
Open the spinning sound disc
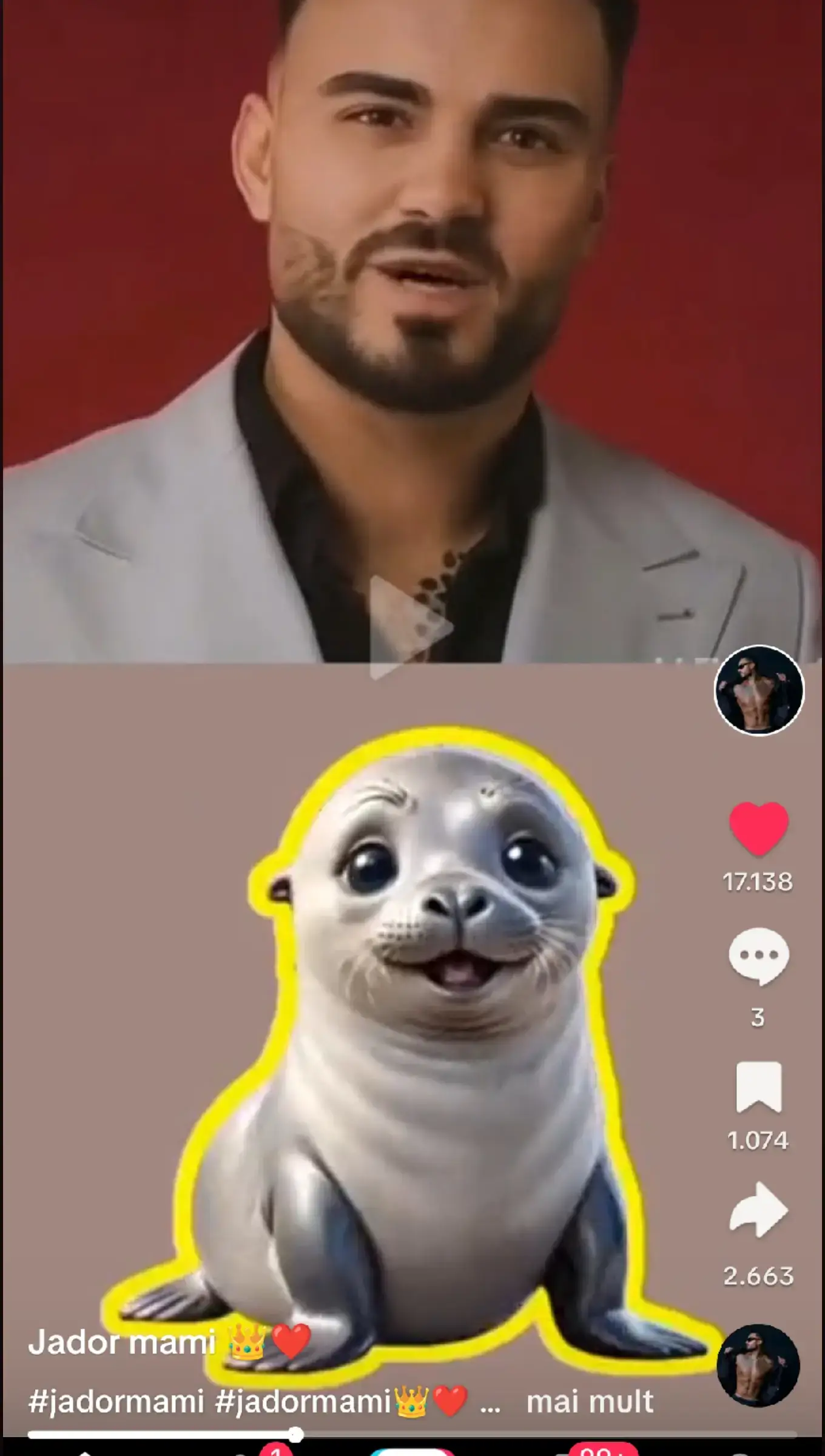[x=758, y=1366]
